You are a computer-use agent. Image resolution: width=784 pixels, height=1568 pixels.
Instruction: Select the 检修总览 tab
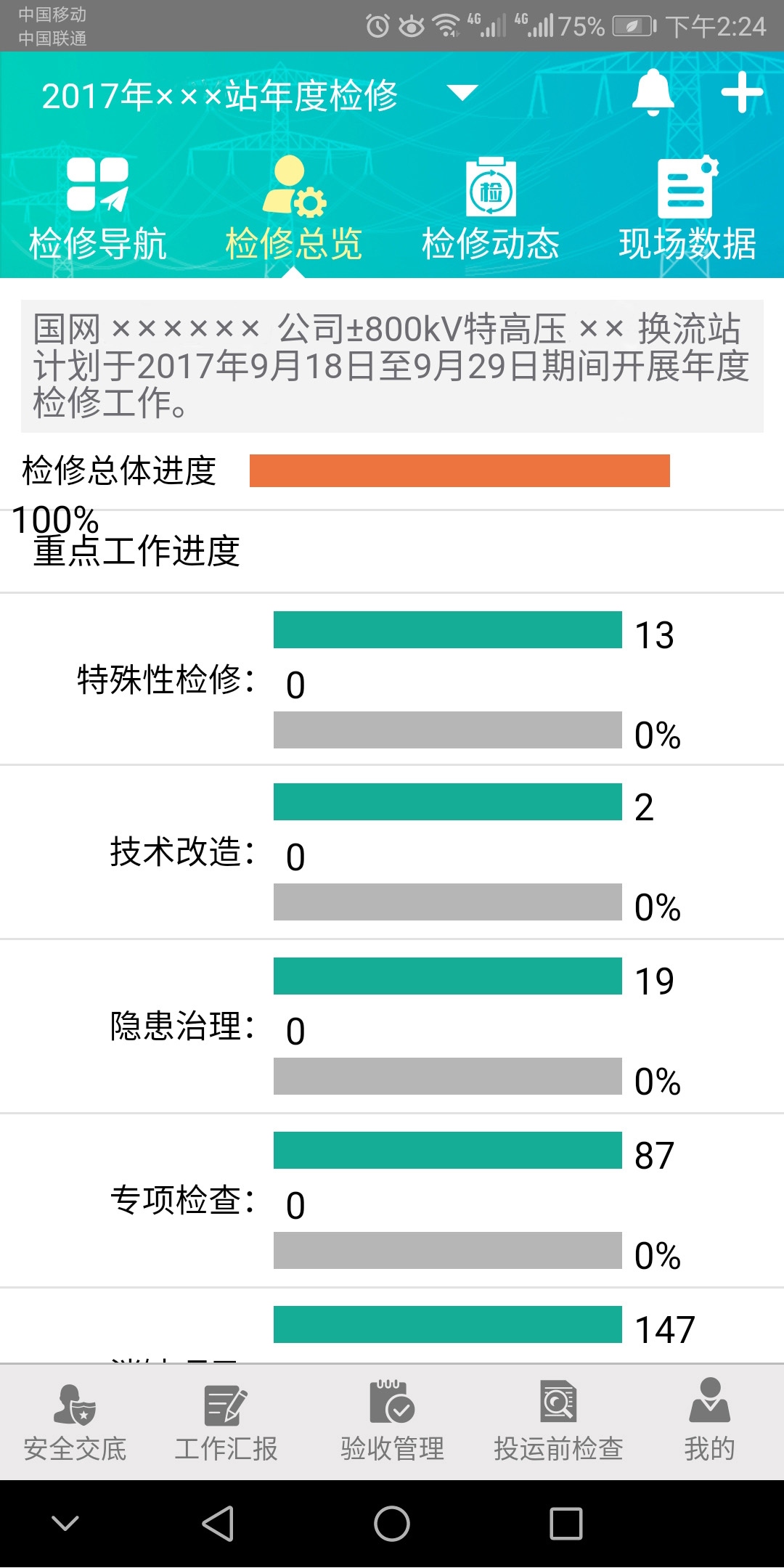point(293,210)
